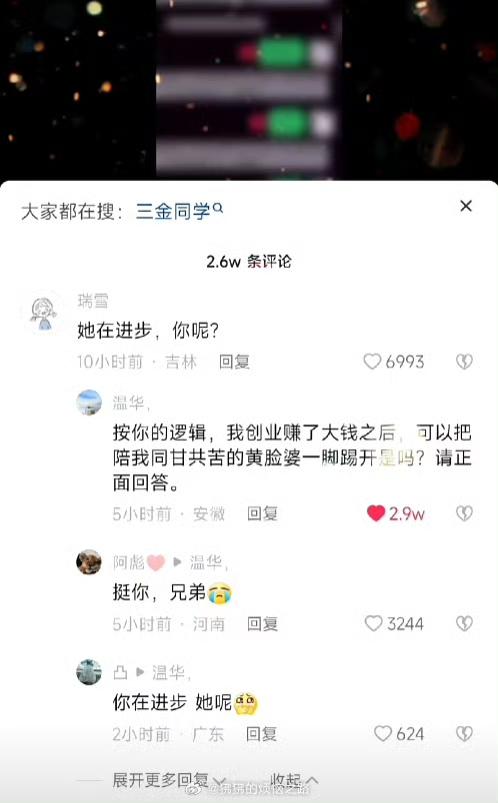Image resolution: width=498 pixels, height=803 pixels.
Task: Reply to 瑞雪's comment
Action: click(x=234, y=362)
